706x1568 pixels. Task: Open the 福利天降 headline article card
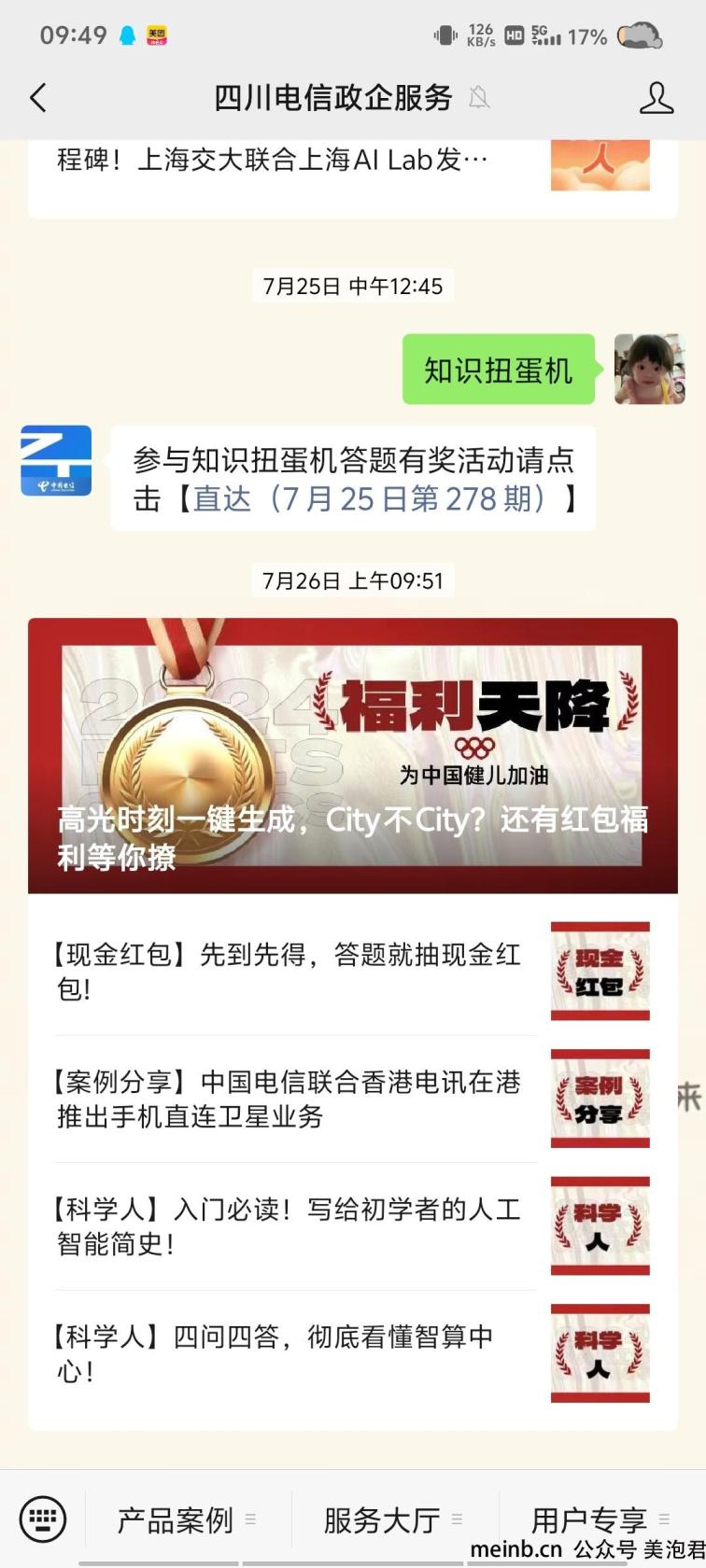[x=352, y=755]
